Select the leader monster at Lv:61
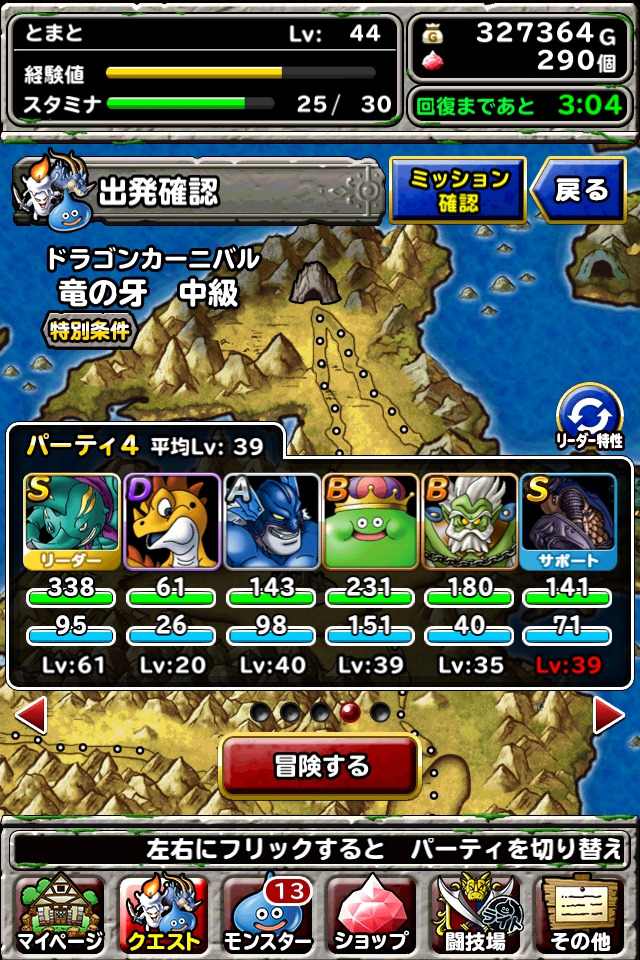Screen dimensions: 640x960 click(71, 521)
